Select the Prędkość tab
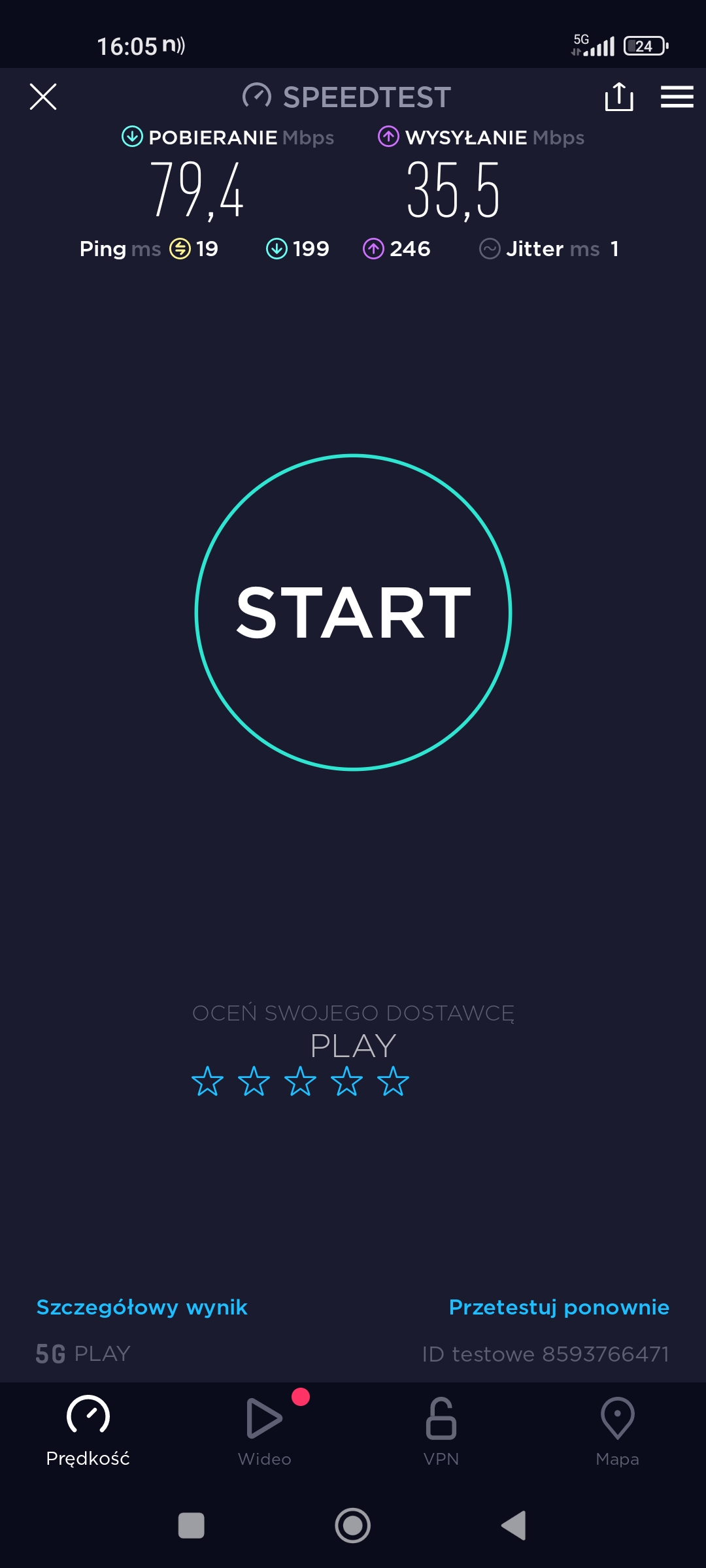 (x=88, y=1431)
